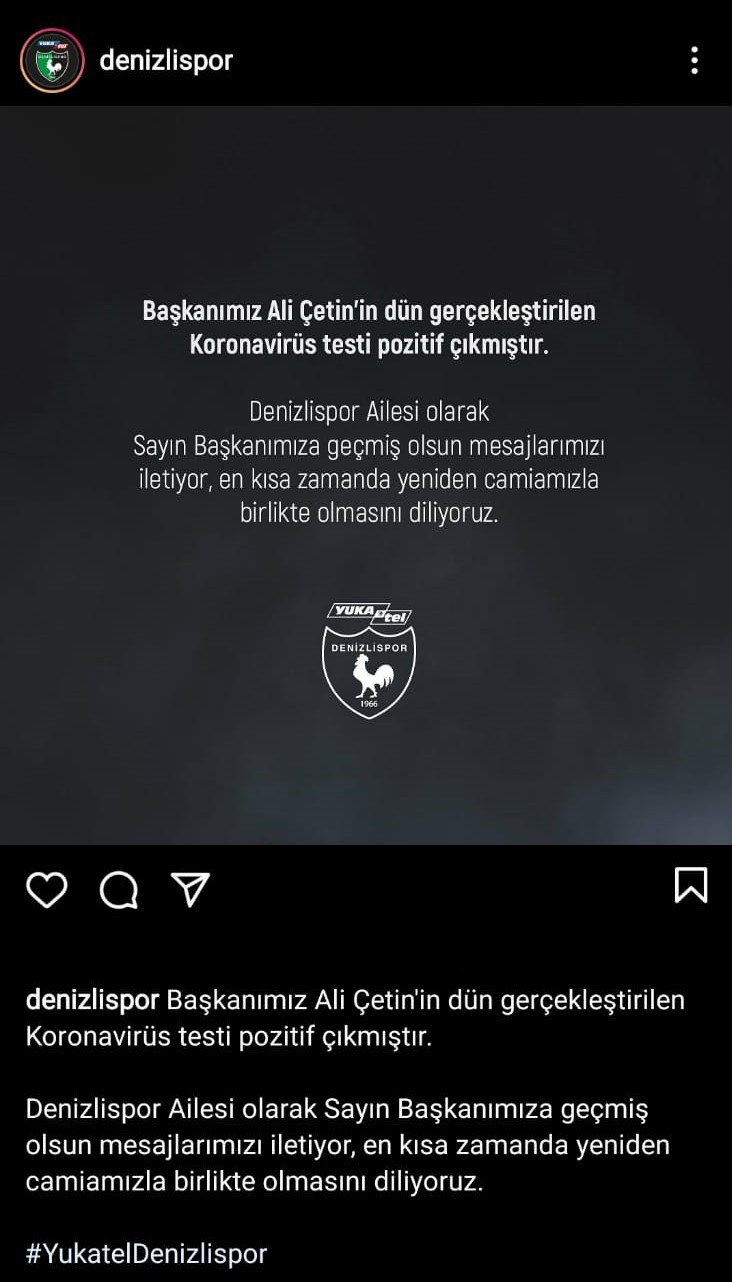
Task: Tap the denizlispor name in the caption
Action: [92, 1000]
